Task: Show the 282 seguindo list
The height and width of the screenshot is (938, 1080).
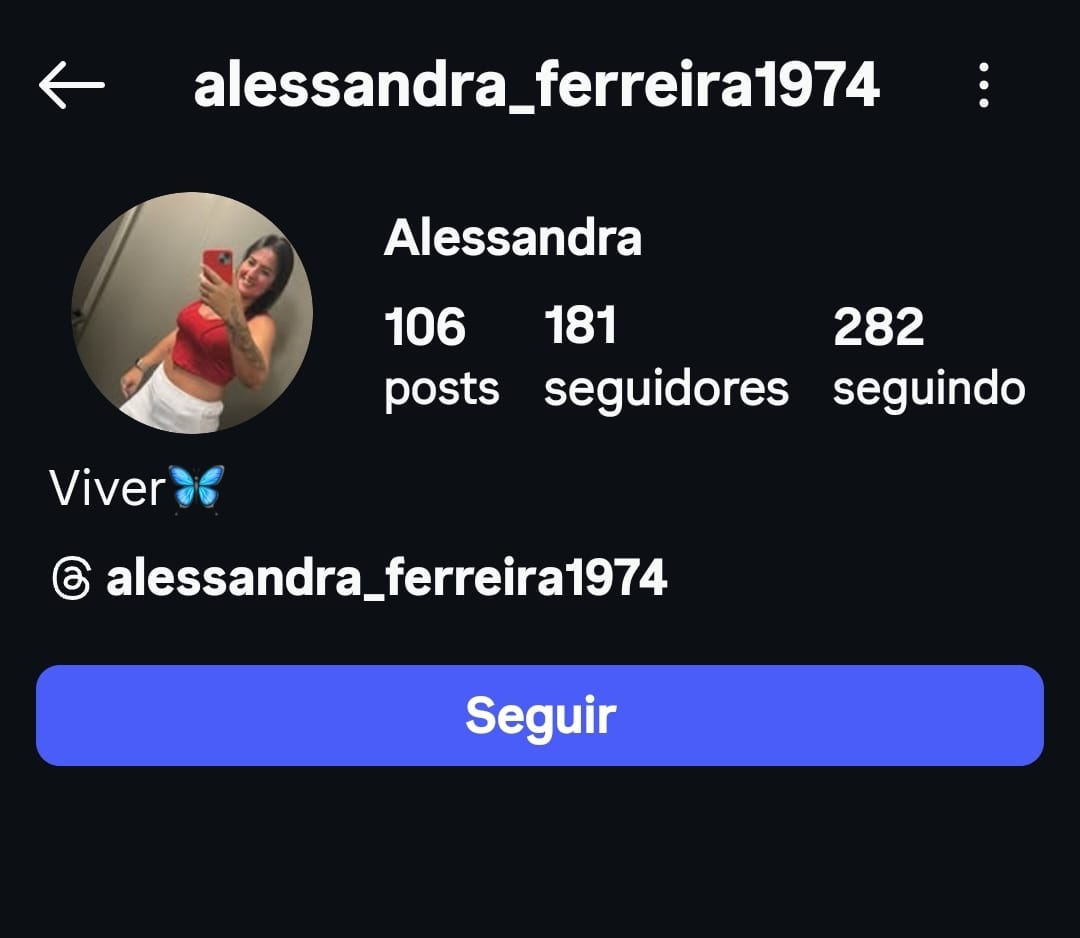Action: pos(929,357)
